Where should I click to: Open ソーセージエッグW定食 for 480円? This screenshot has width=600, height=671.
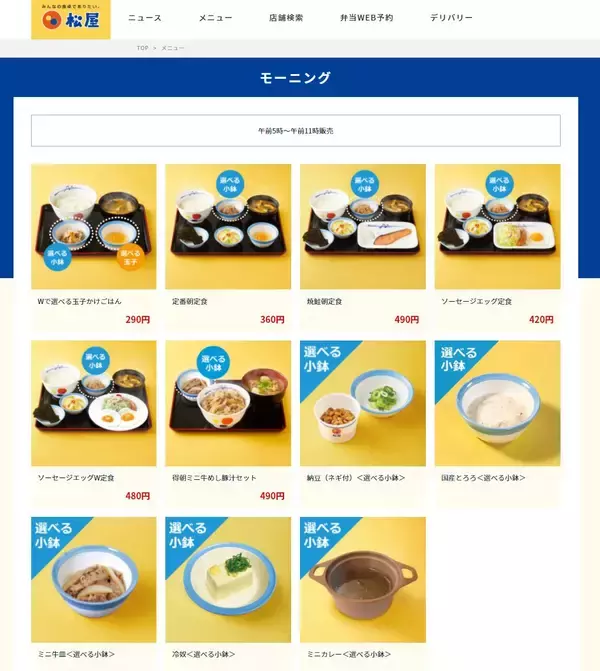click(x=94, y=403)
